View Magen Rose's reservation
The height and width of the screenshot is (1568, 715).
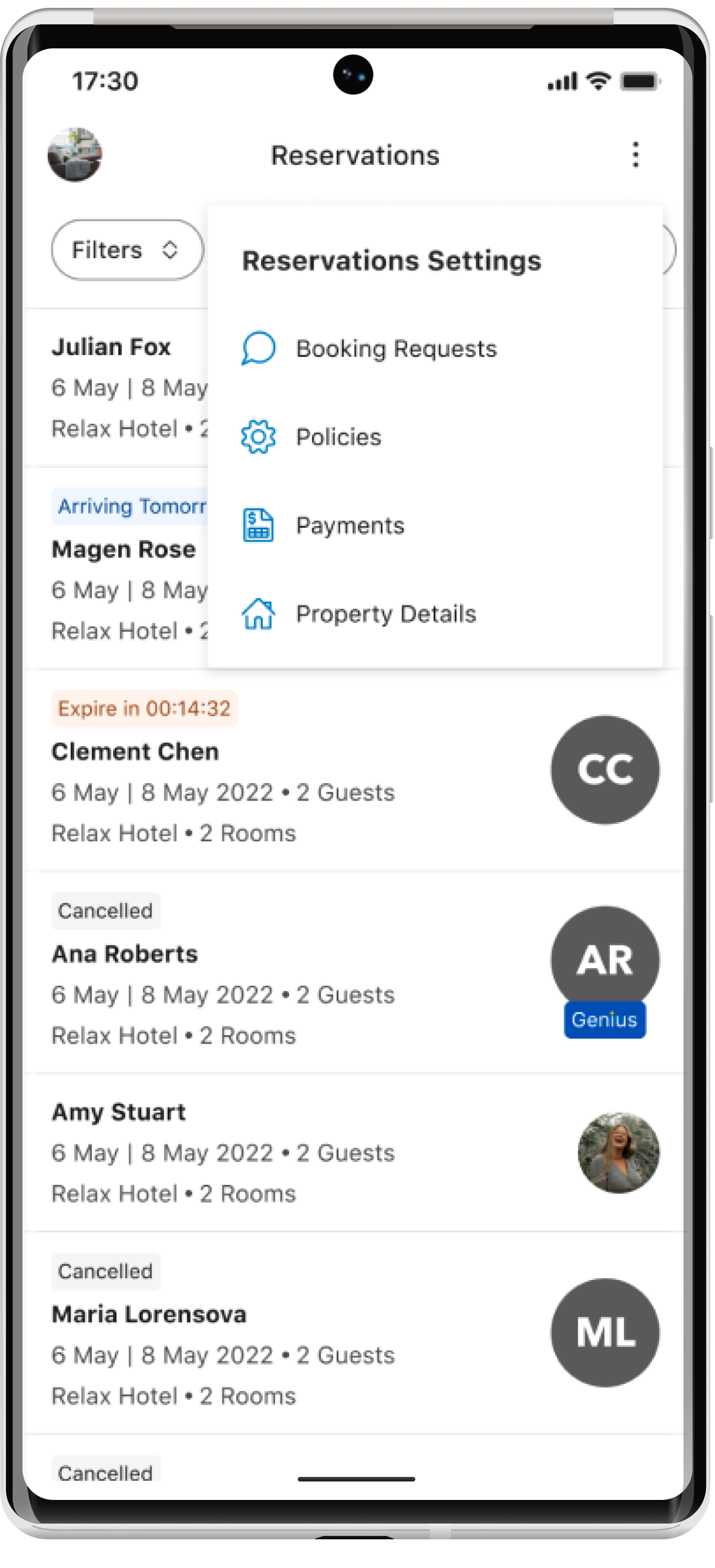(124, 550)
